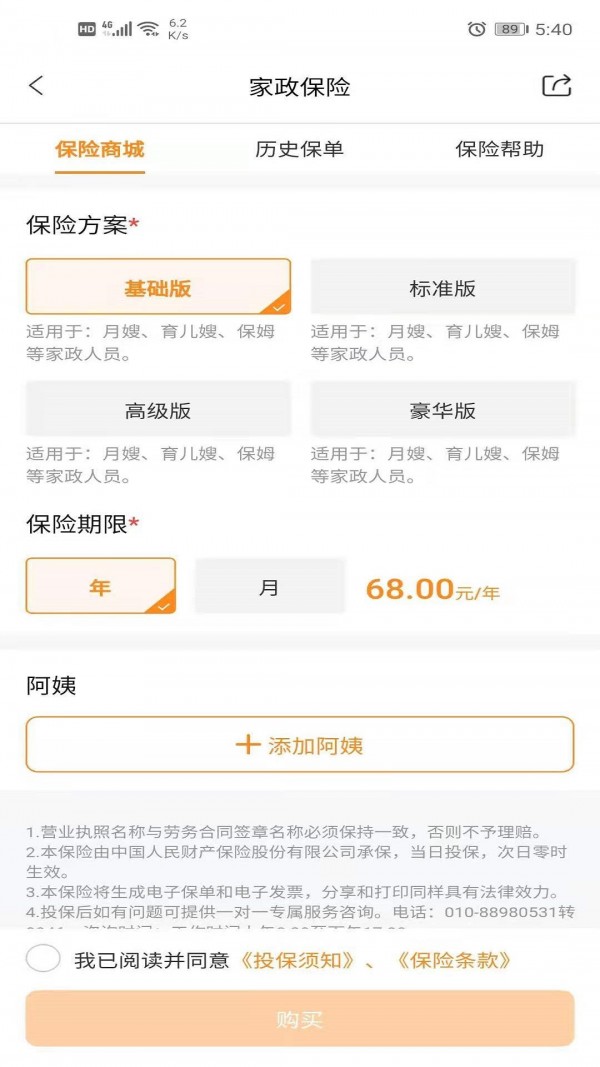The image size is (600, 1067).
Task: Open the 保险帮助 tab
Action: point(499,149)
